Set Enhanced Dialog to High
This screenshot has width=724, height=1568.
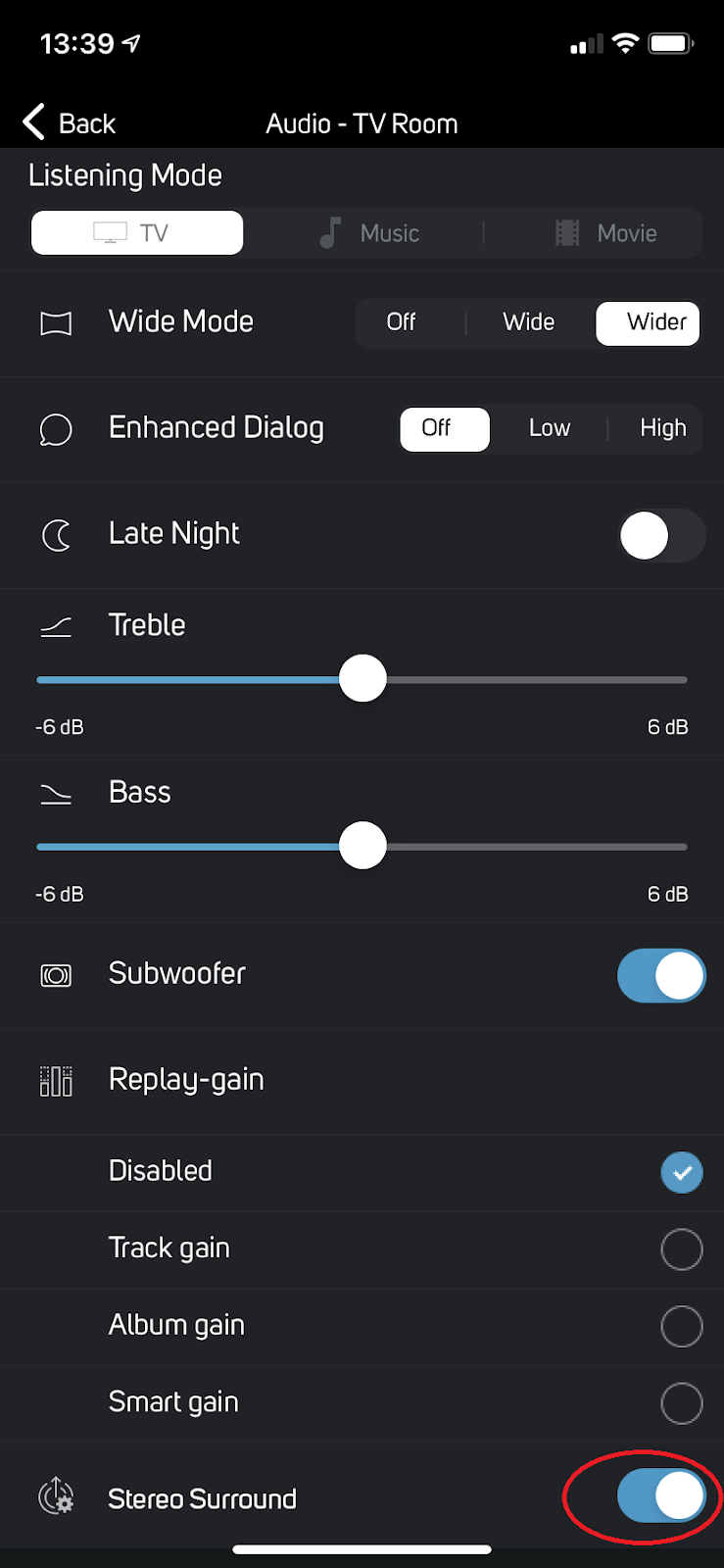pos(663,428)
